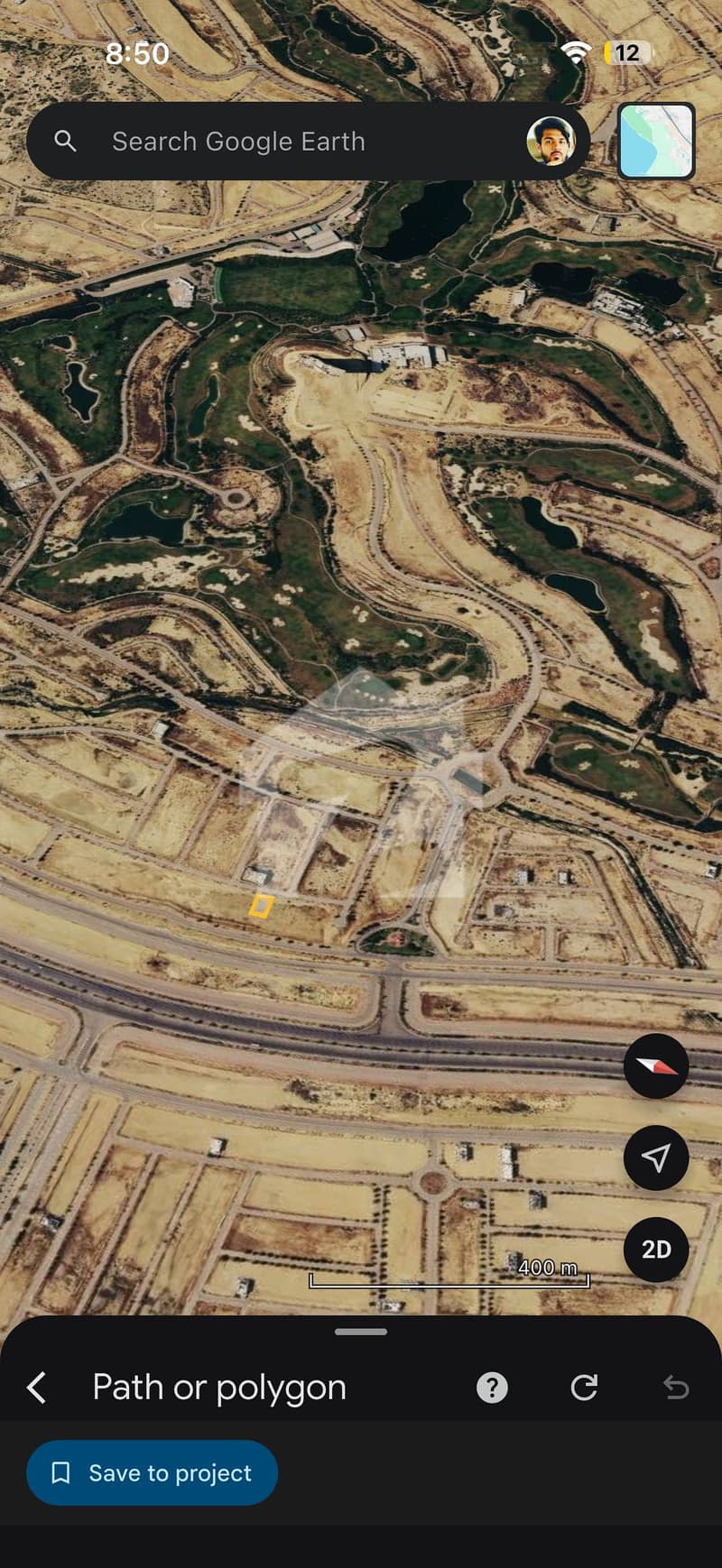Tap the bottom panel drag handle
This screenshot has height=1568, width=722.
(x=361, y=1332)
